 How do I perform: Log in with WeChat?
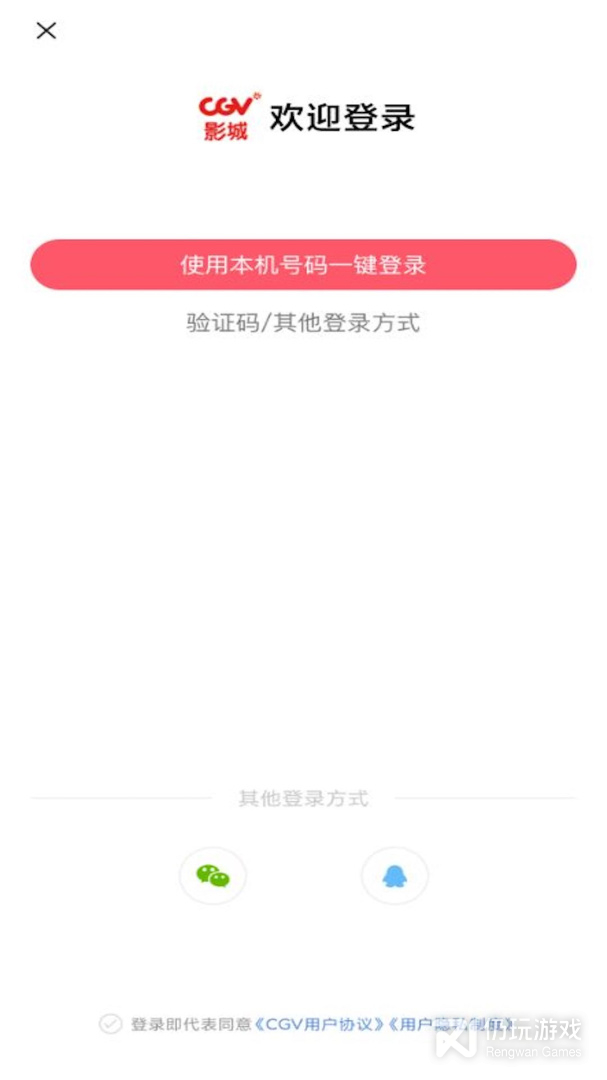[213, 875]
